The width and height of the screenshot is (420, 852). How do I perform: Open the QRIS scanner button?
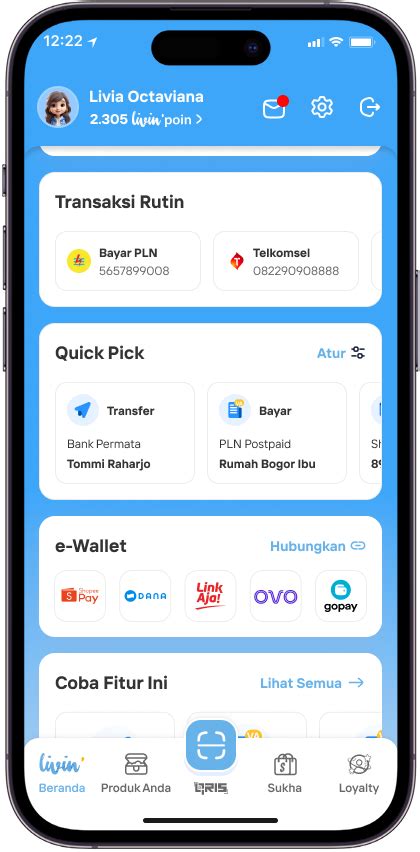click(211, 746)
